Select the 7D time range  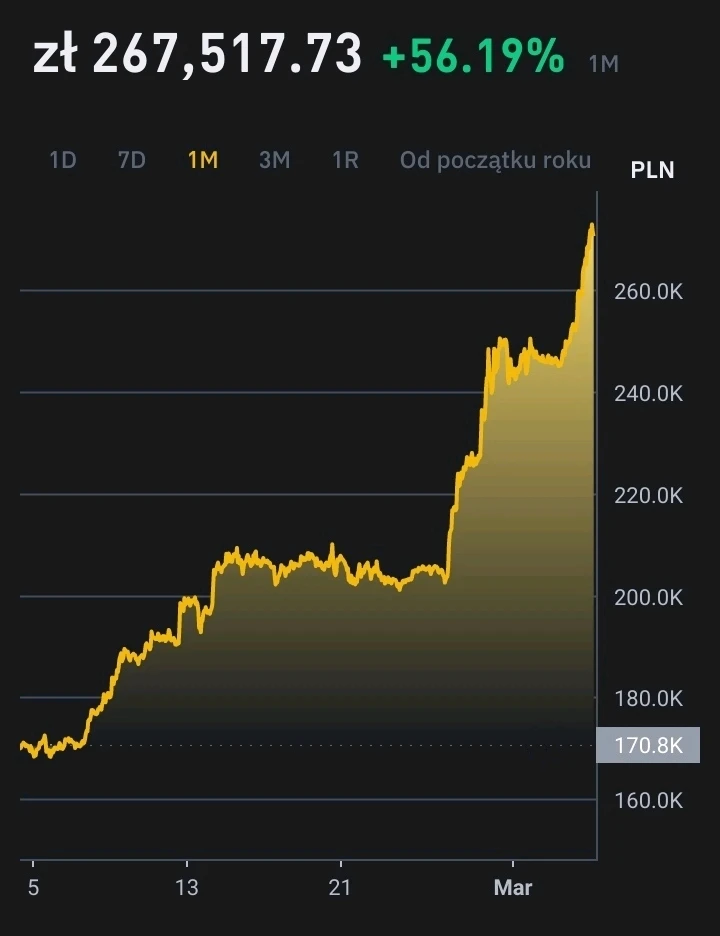(x=132, y=160)
